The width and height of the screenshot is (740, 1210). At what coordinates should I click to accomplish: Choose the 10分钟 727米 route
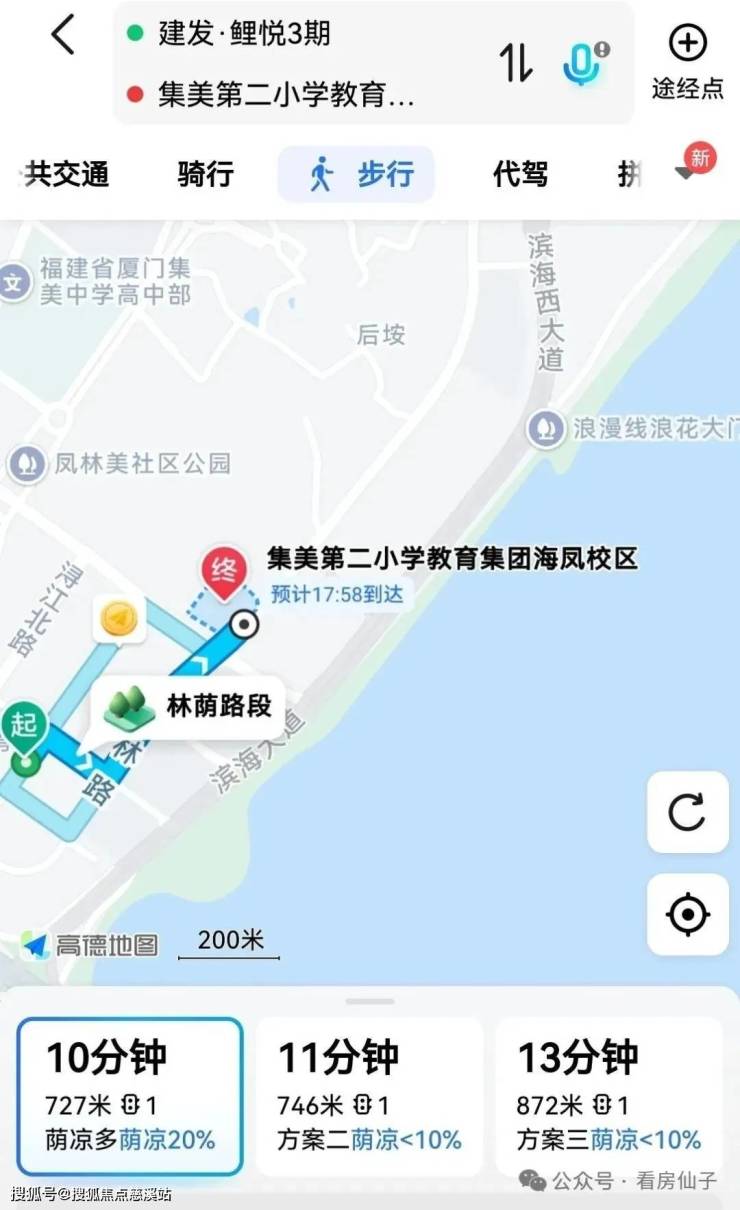[x=130, y=1096]
